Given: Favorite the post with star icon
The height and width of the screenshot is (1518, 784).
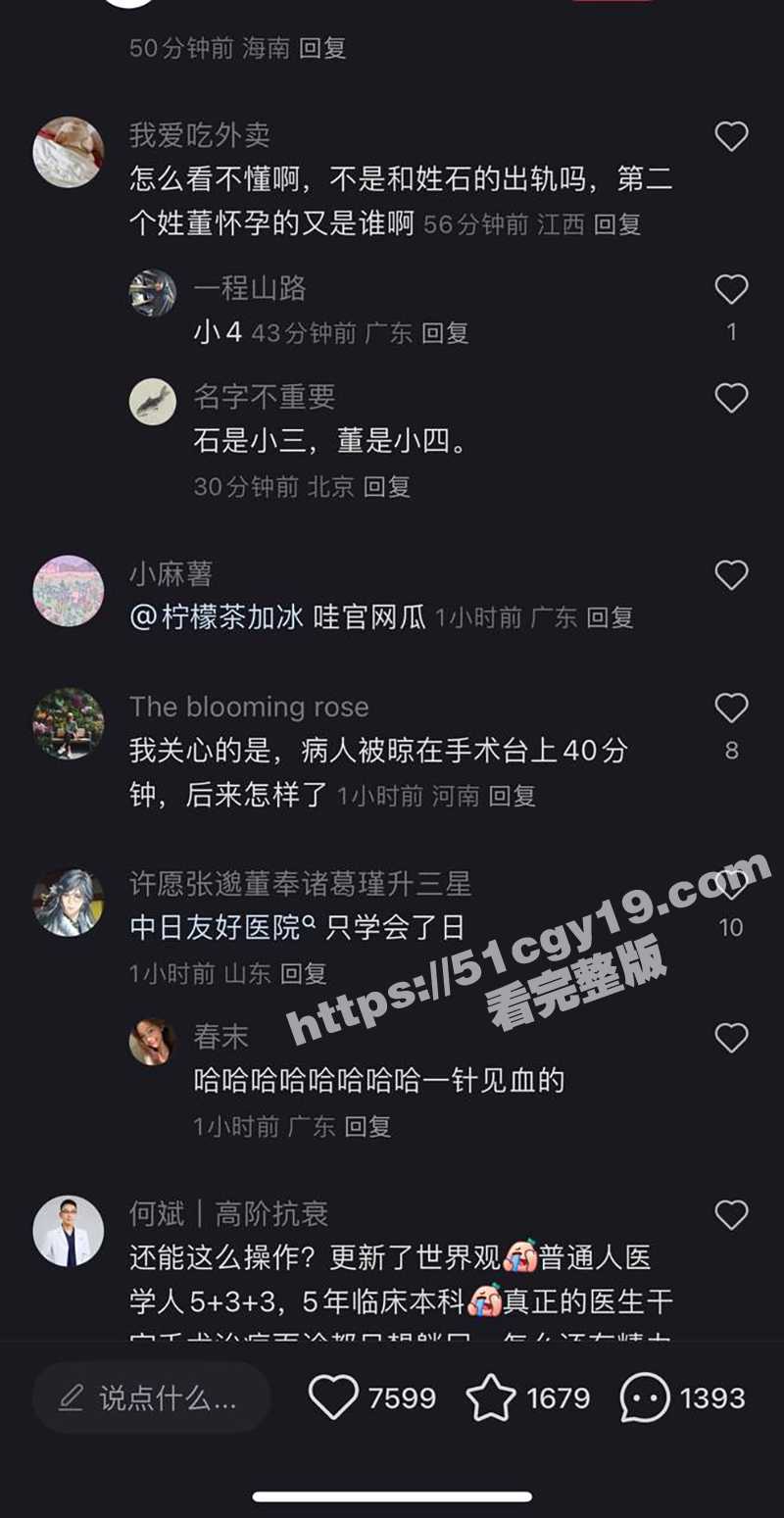Looking at the screenshot, I should point(491,1397).
